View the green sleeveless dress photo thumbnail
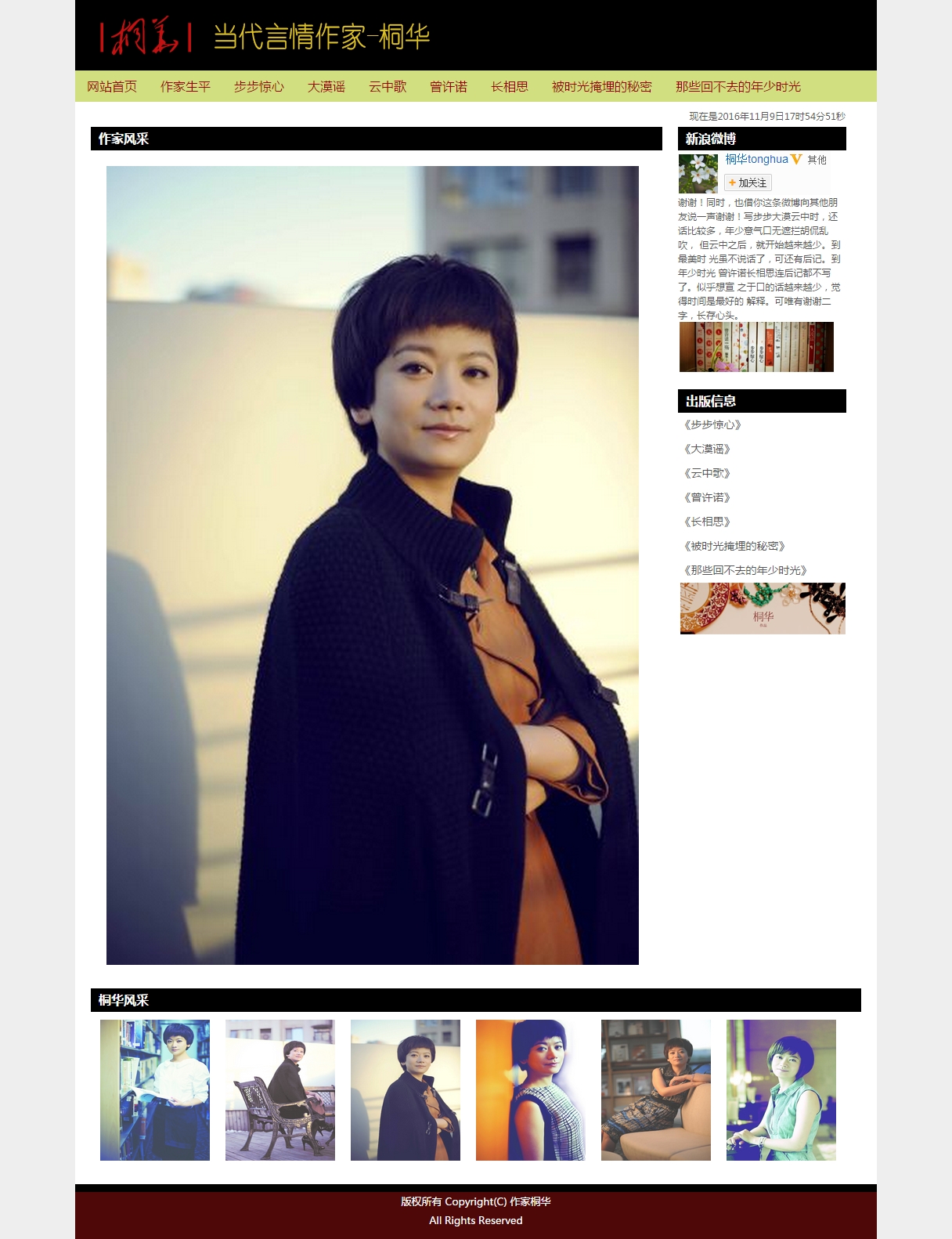 781,1090
